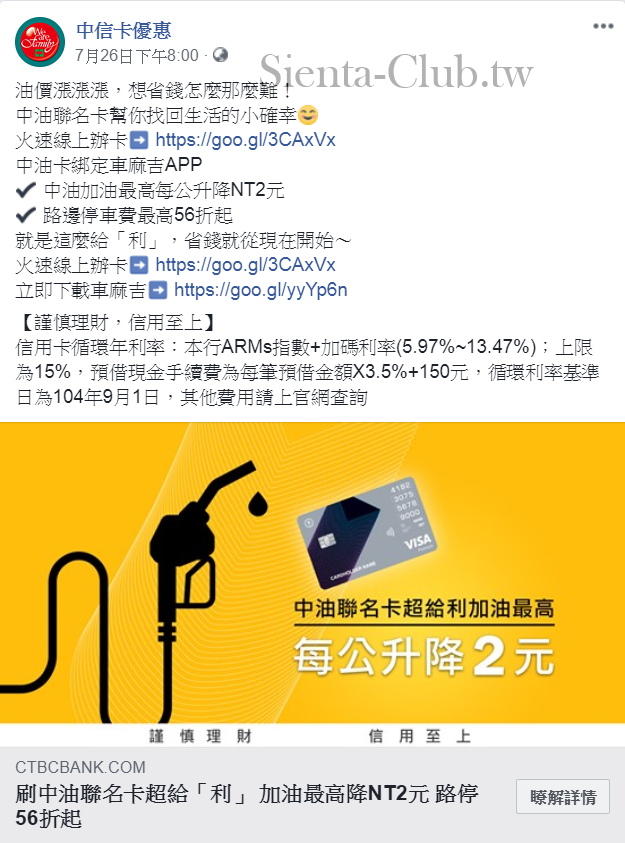Open the post timestamp 7月26日下午8:00
Image resolution: width=625 pixels, height=843 pixels.
click(137, 54)
